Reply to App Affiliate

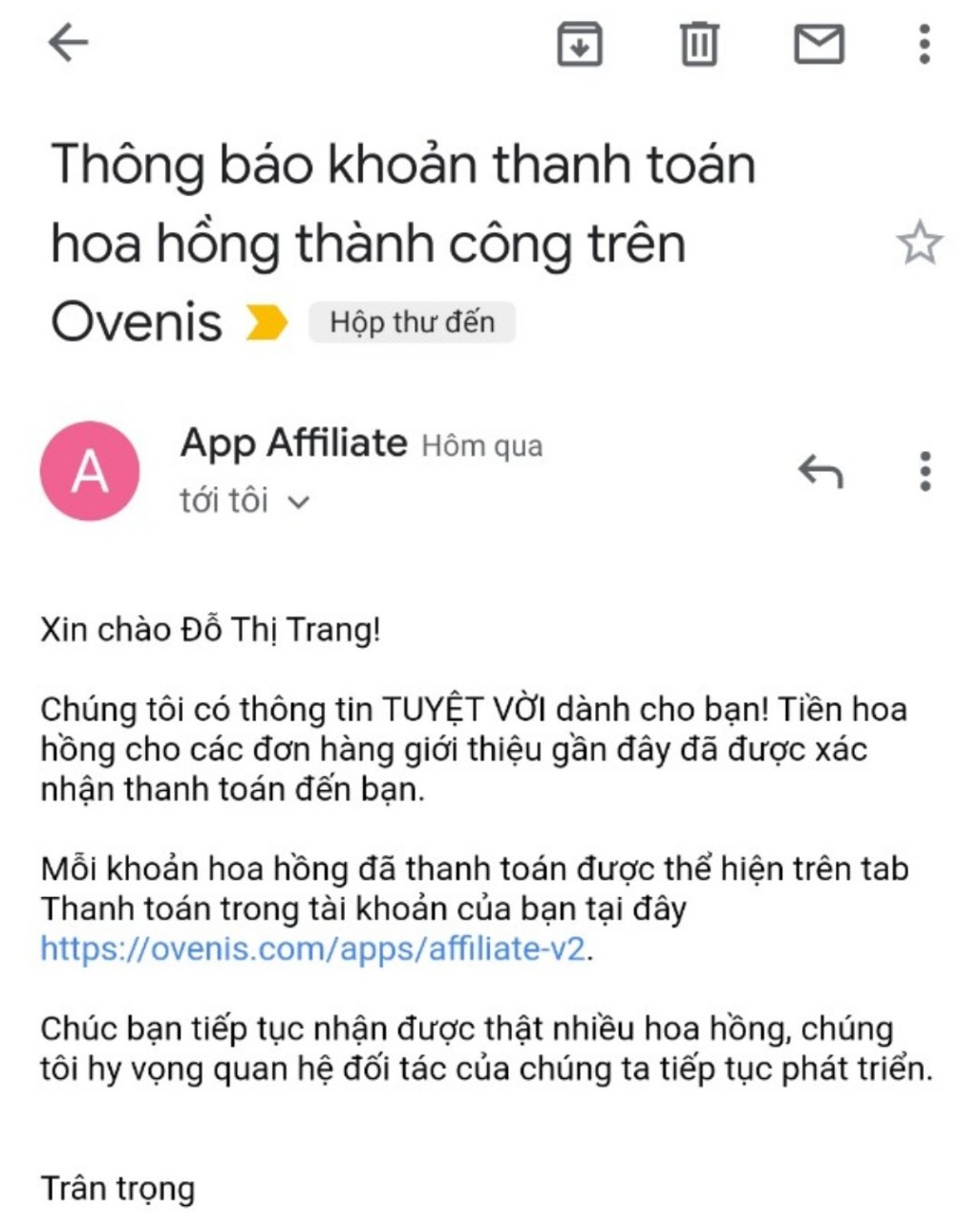(820, 471)
